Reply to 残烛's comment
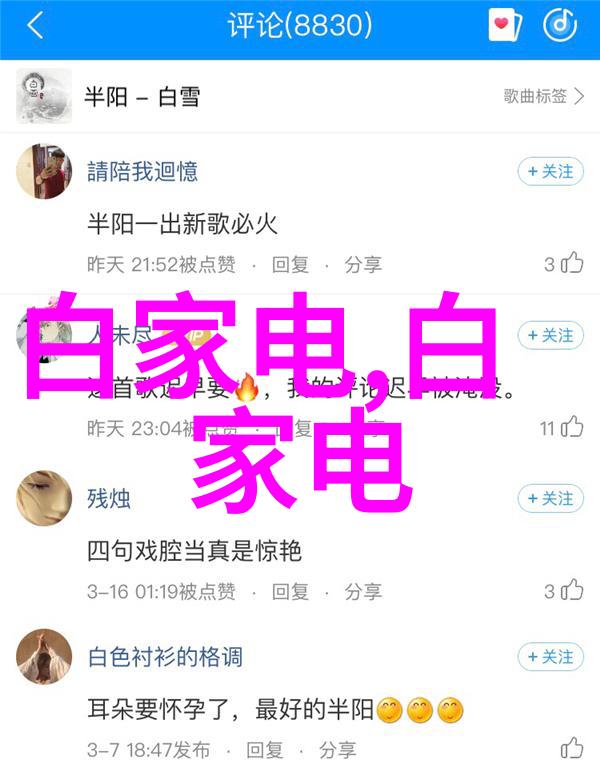 [291, 591]
